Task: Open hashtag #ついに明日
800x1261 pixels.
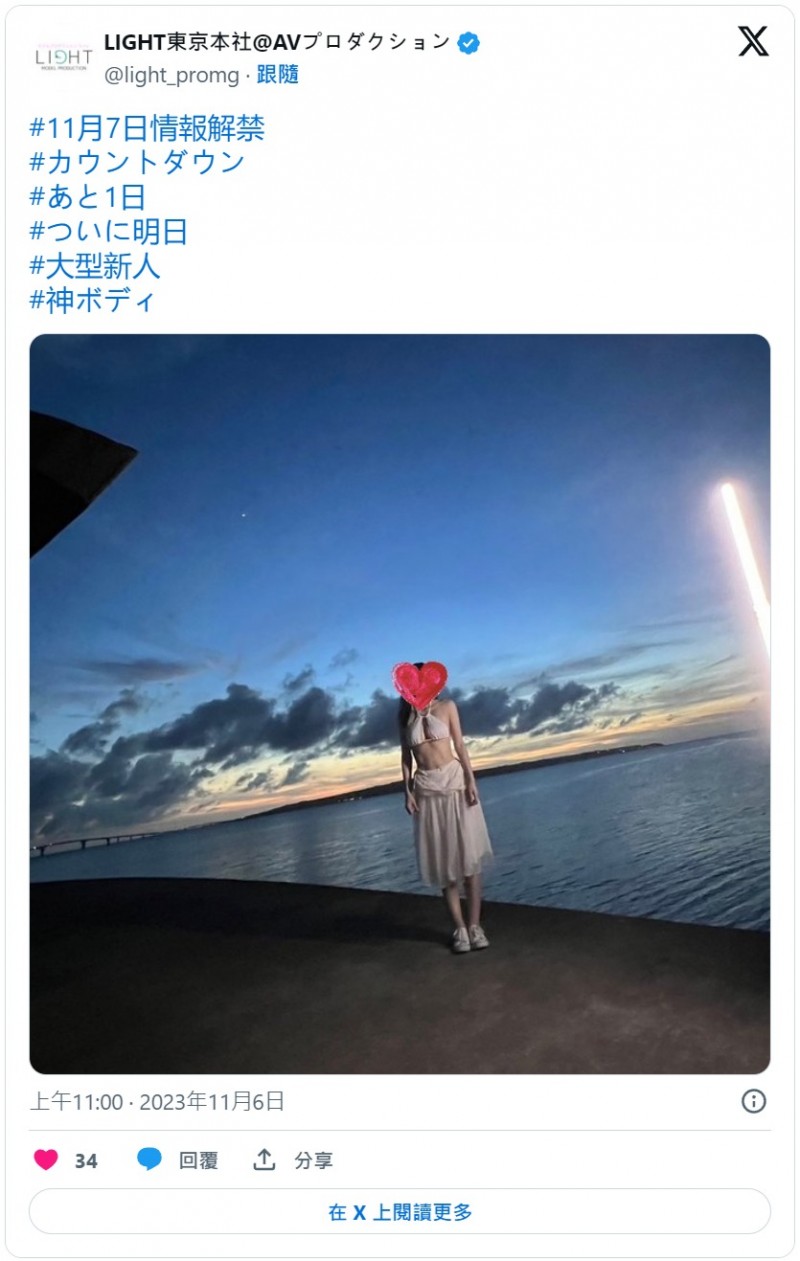Action: 109,231
